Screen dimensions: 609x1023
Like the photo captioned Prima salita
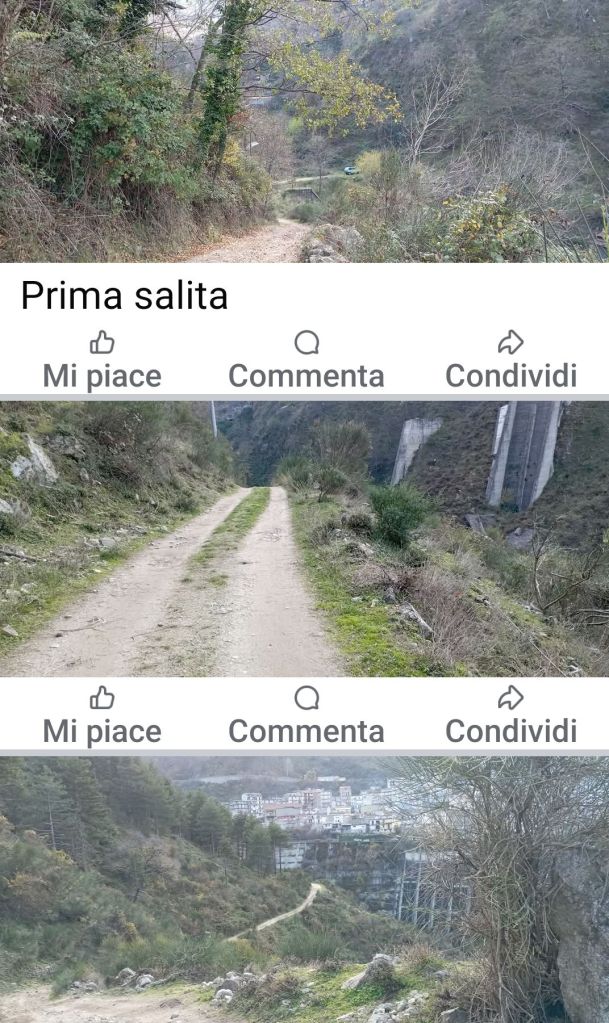pyautogui.click(x=101, y=361)
